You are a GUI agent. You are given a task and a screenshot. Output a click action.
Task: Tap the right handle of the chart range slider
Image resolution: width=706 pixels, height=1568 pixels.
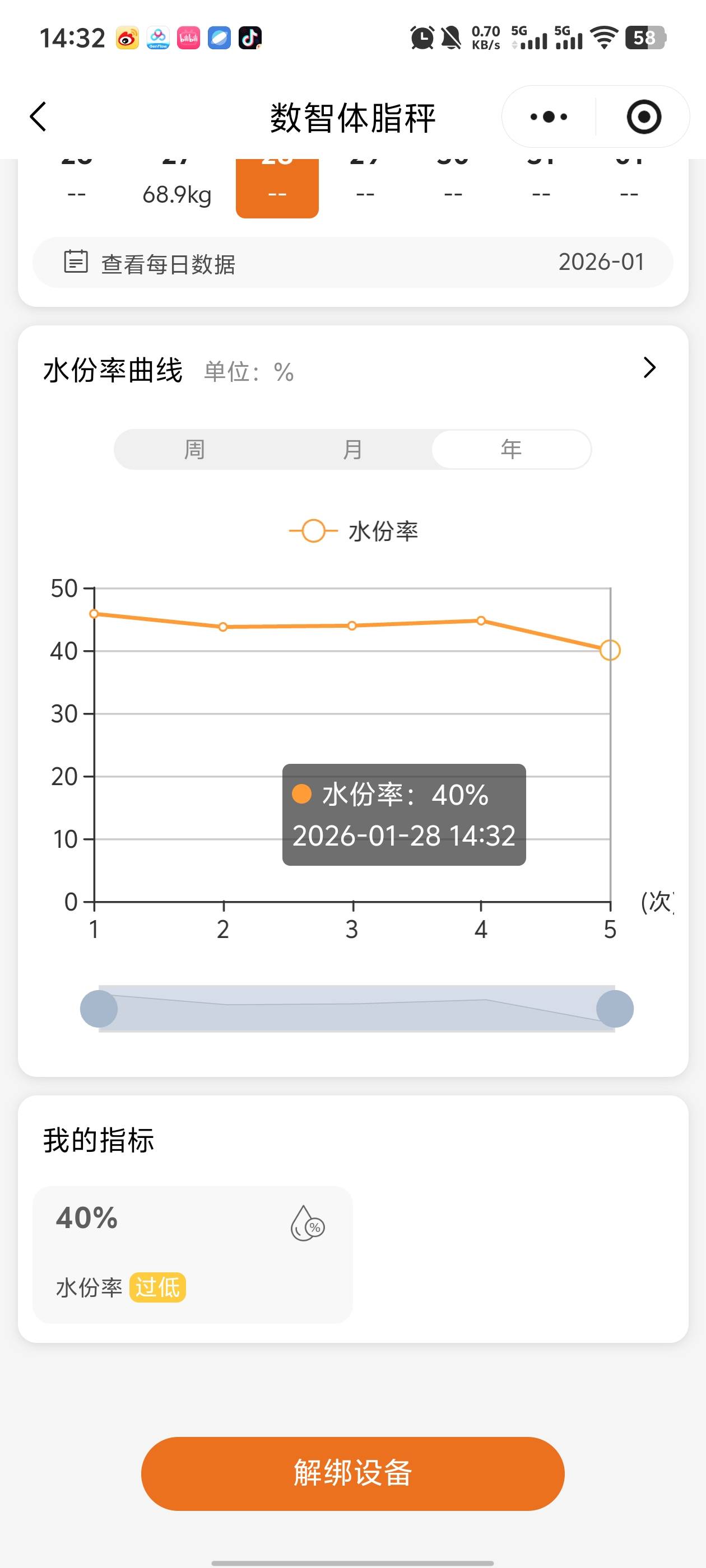615,1009
